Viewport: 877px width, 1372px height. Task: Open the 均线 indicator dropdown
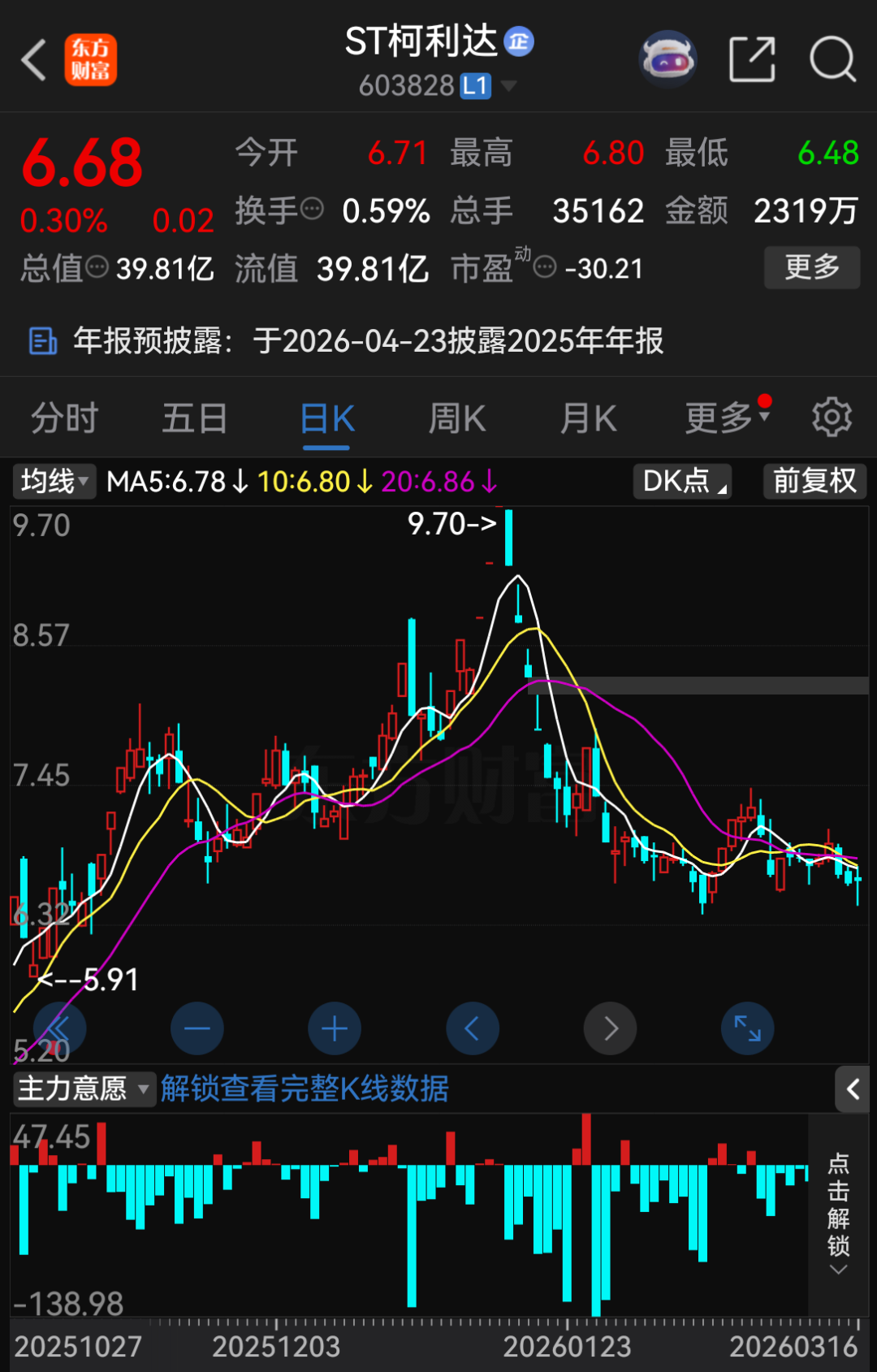coord(54,481)
